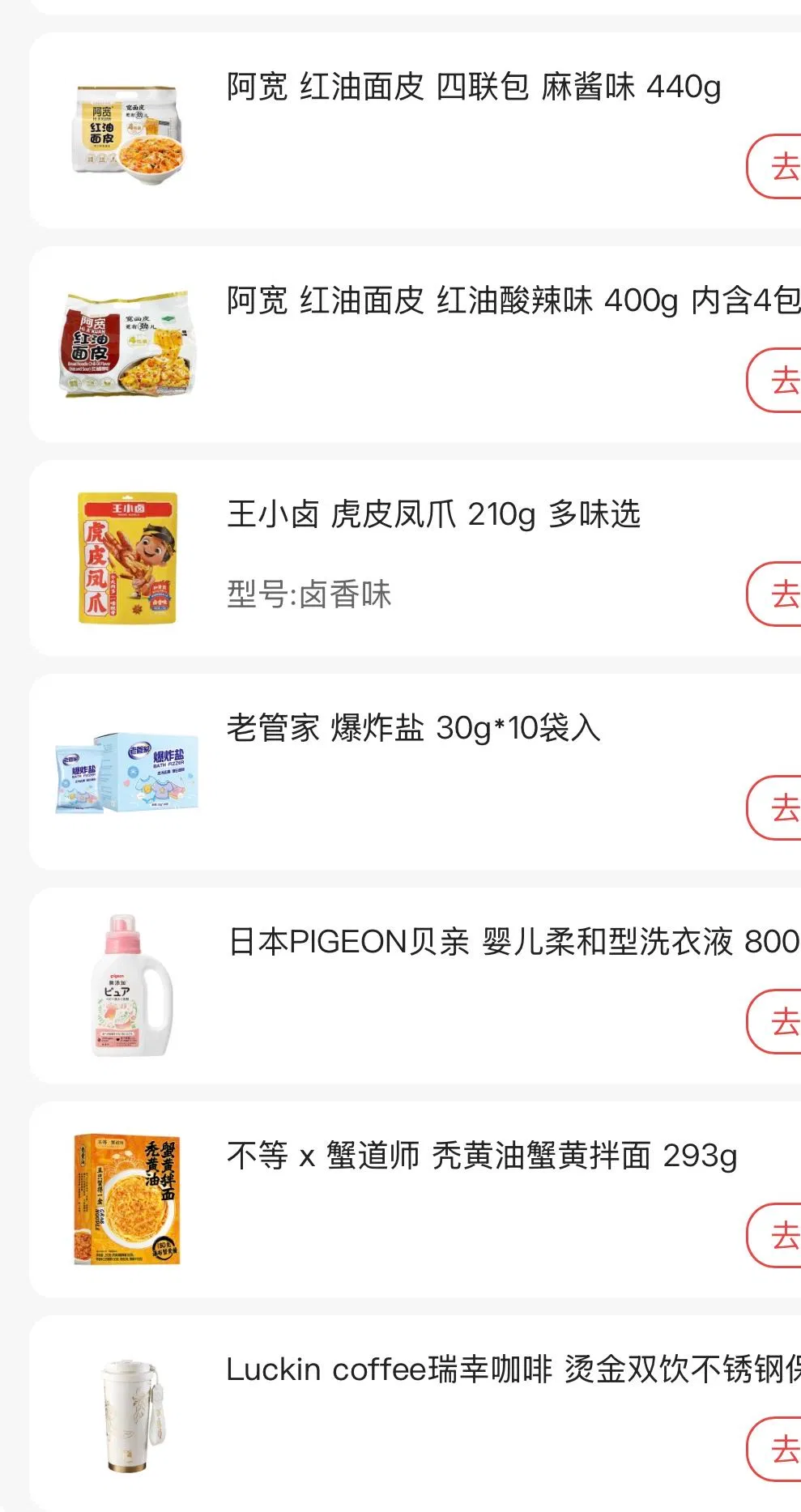Tap 去 button for 阿宽 红油面皮 麻酱味

pos(779,167)
